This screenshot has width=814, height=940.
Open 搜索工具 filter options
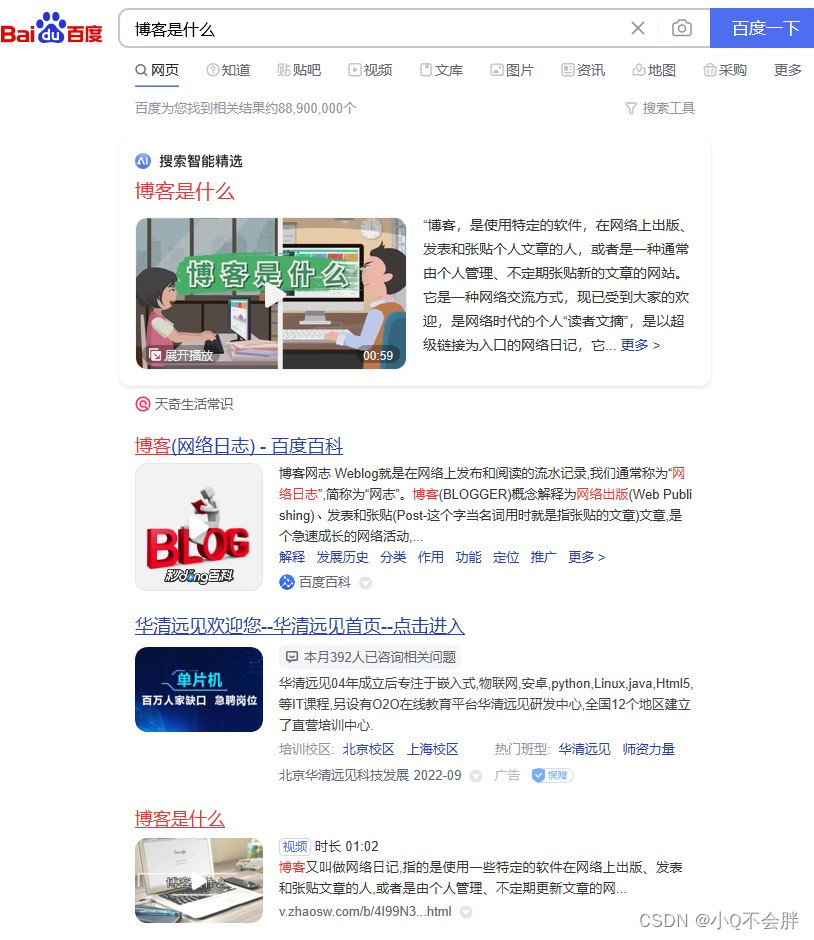coord(660,108)
